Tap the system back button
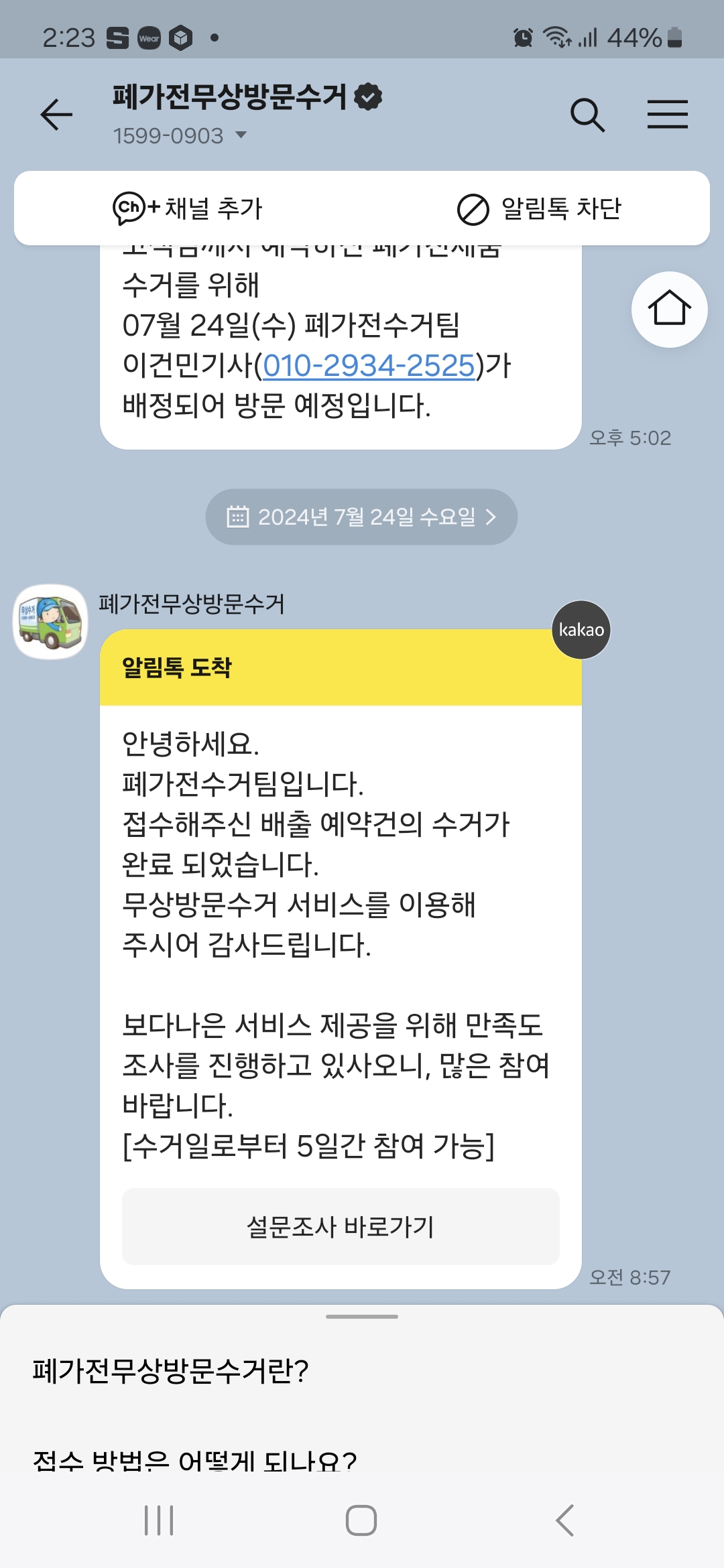The width and height of the screenshot is (724, 1568). click(x=564, y=1520)
